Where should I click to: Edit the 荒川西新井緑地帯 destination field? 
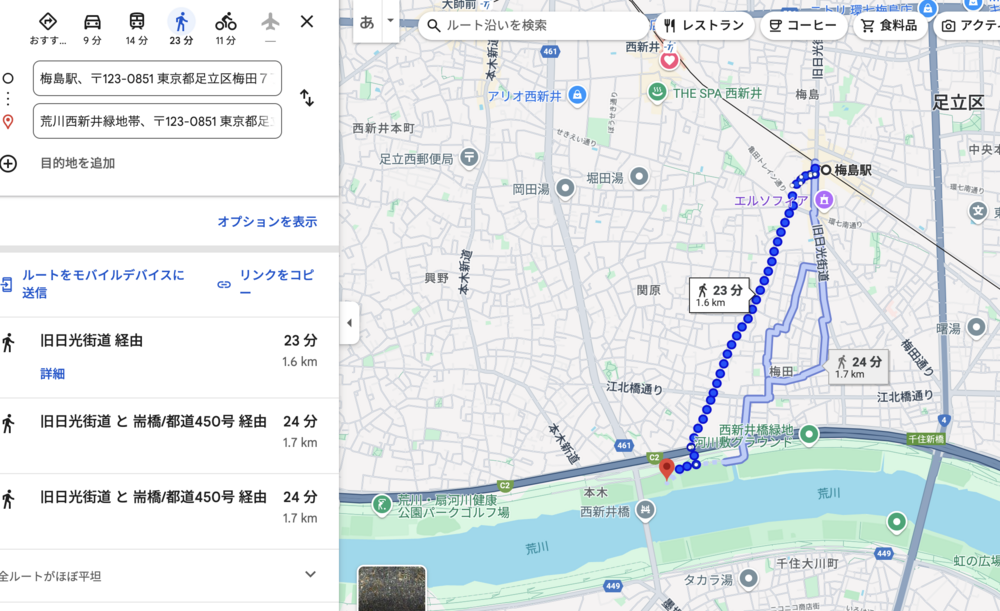click(157, 121)
